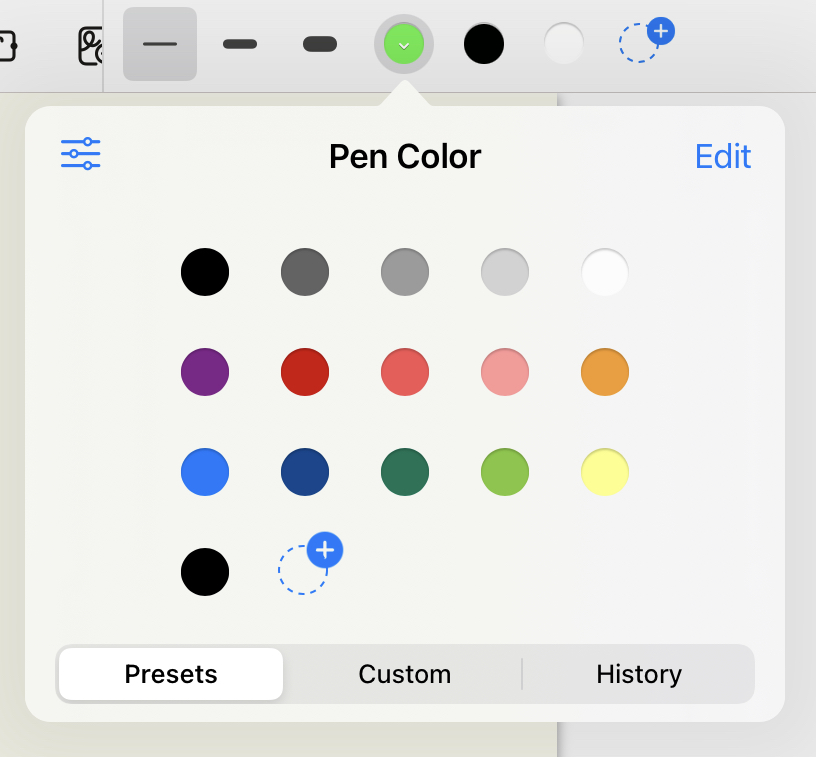816x757 pixels.
Task: Select the orange color swatch
Action: [605, 372]
